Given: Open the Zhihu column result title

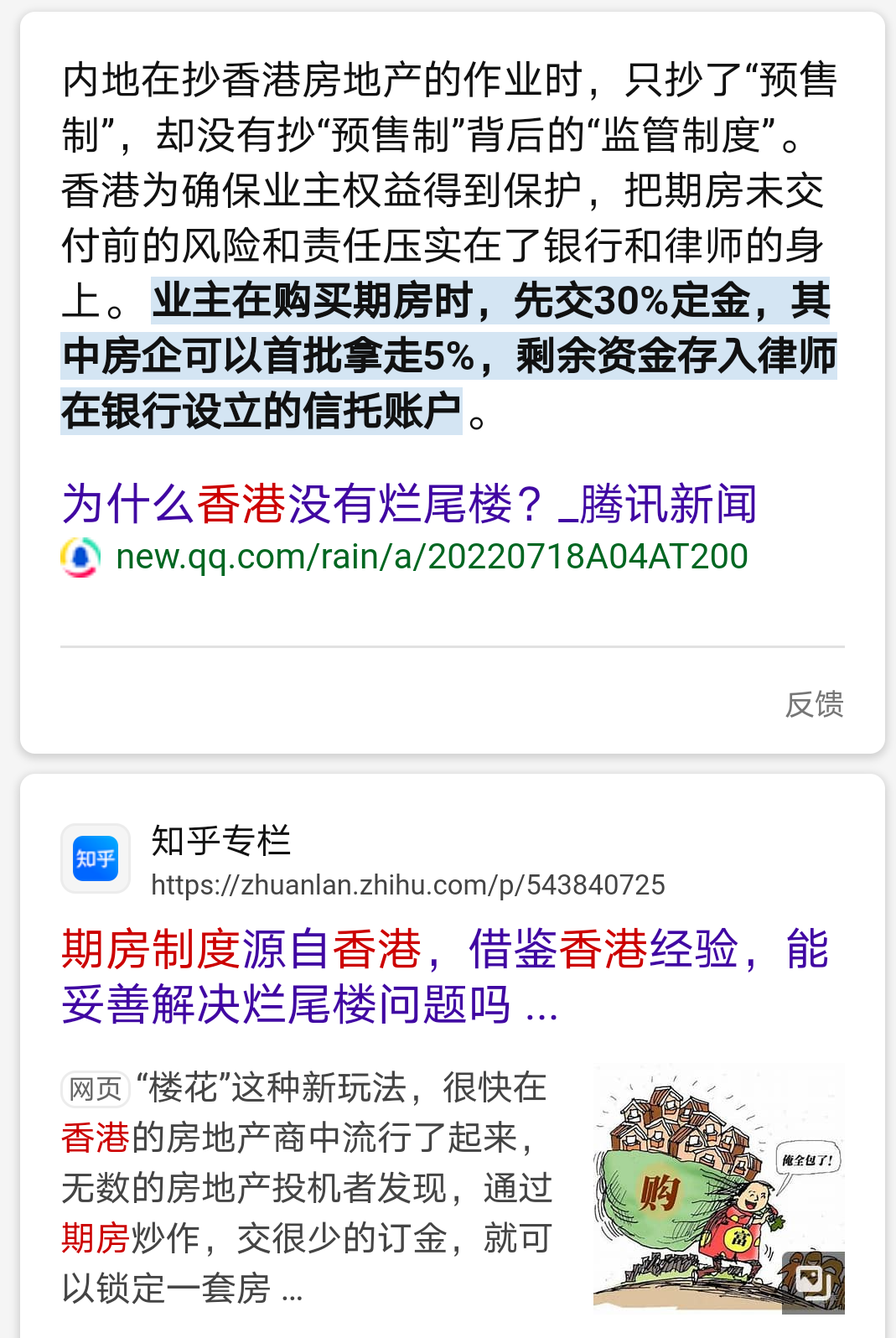Looking at the screenshot, I should tap(444, 976).
